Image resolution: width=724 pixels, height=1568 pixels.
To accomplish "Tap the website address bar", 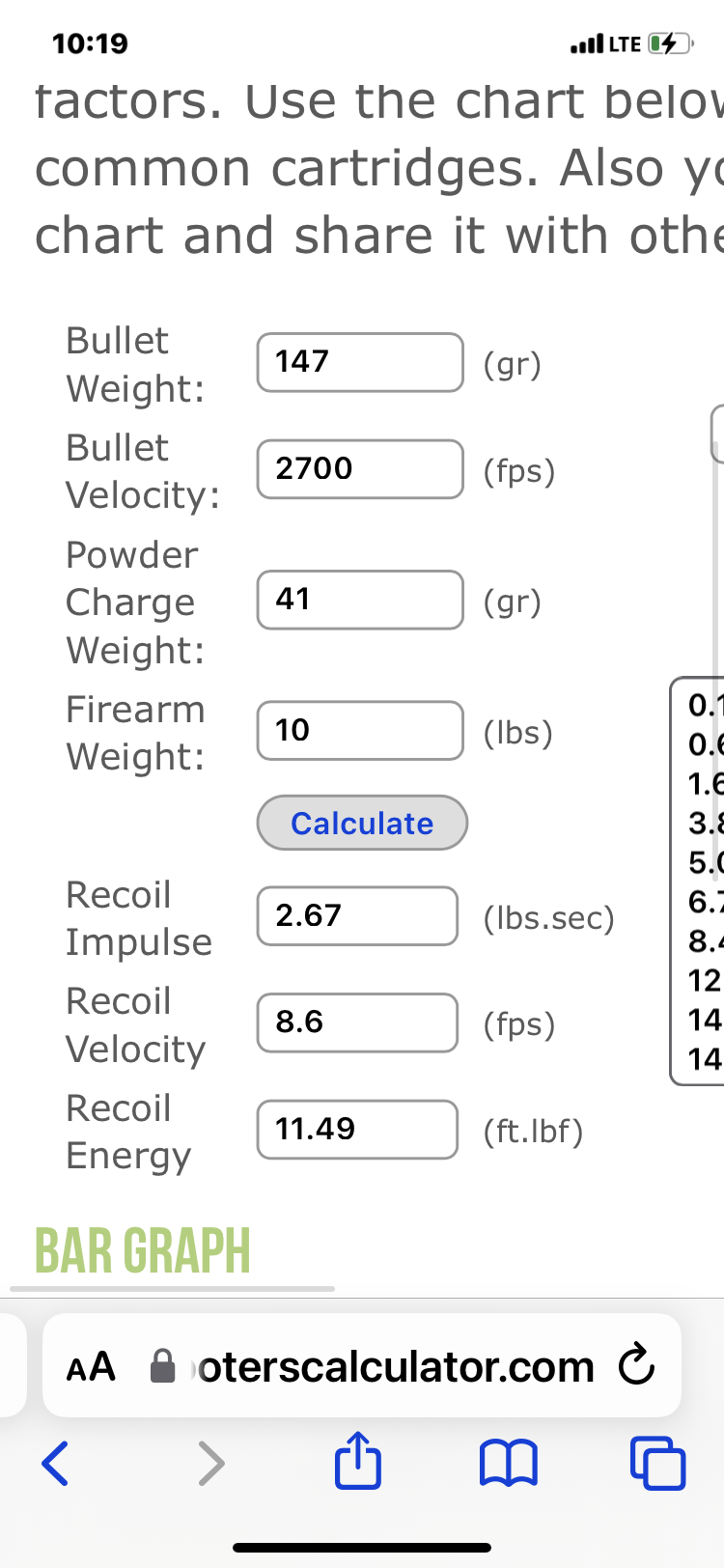I will (396, 1366).
